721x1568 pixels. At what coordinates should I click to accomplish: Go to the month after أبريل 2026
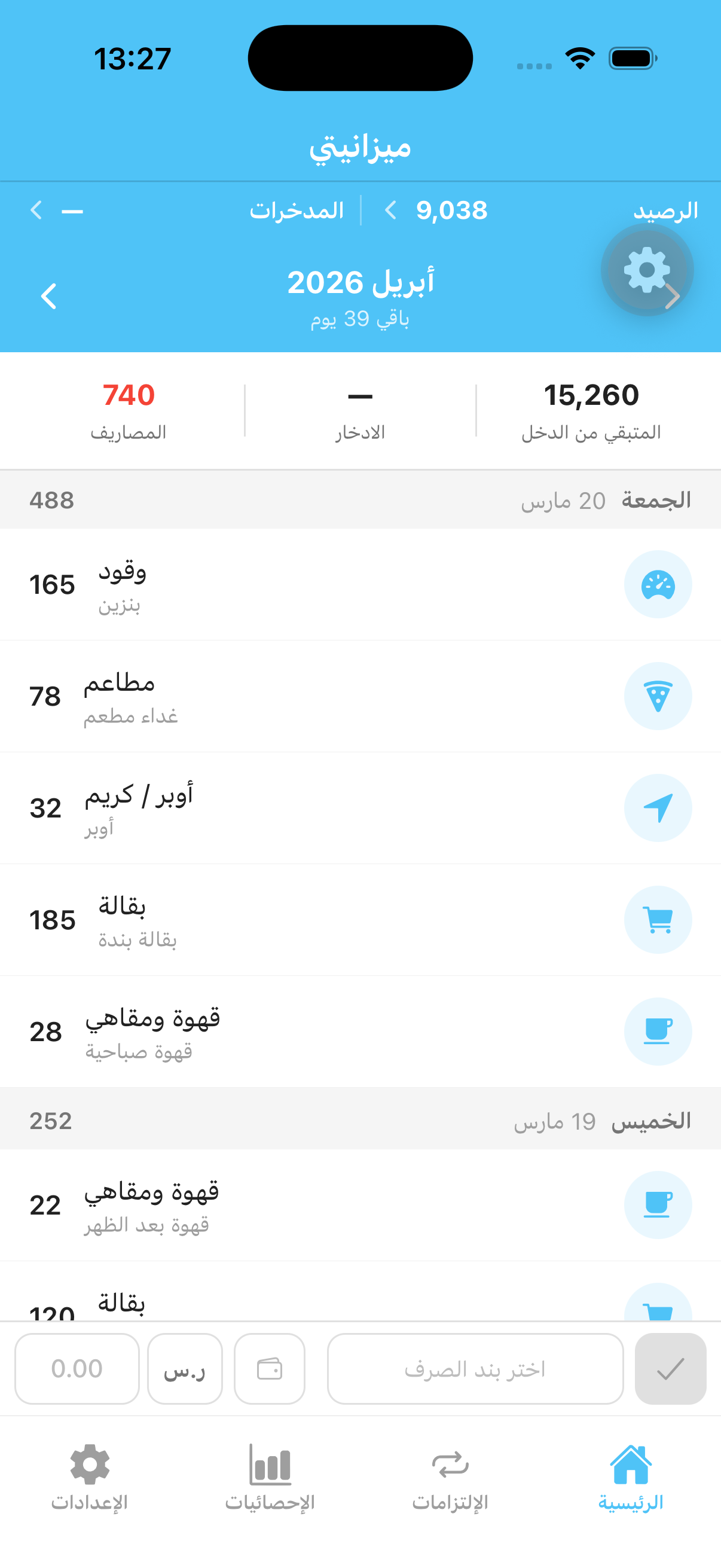click(48, 297)
